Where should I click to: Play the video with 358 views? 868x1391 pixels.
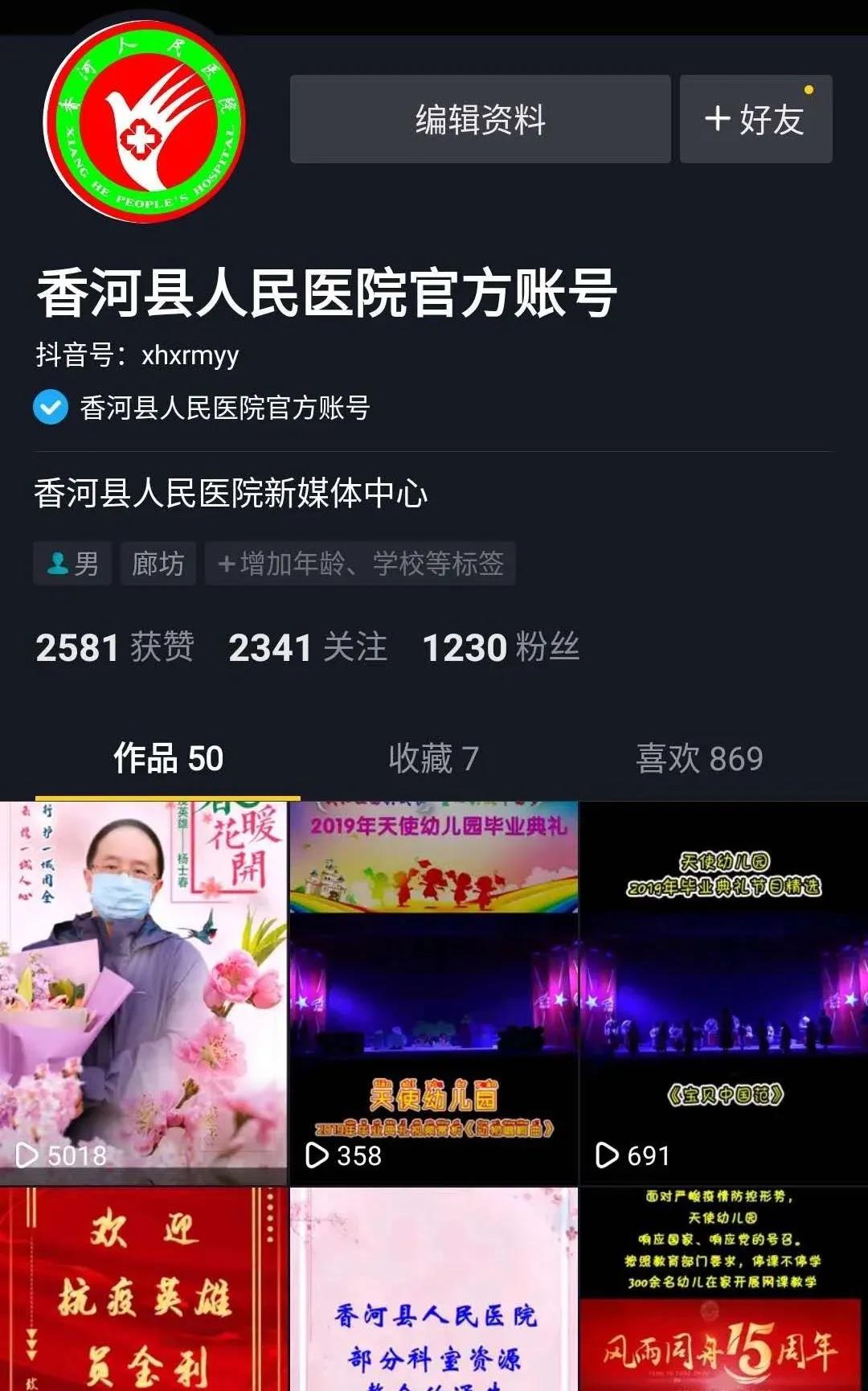coord(433,992)
